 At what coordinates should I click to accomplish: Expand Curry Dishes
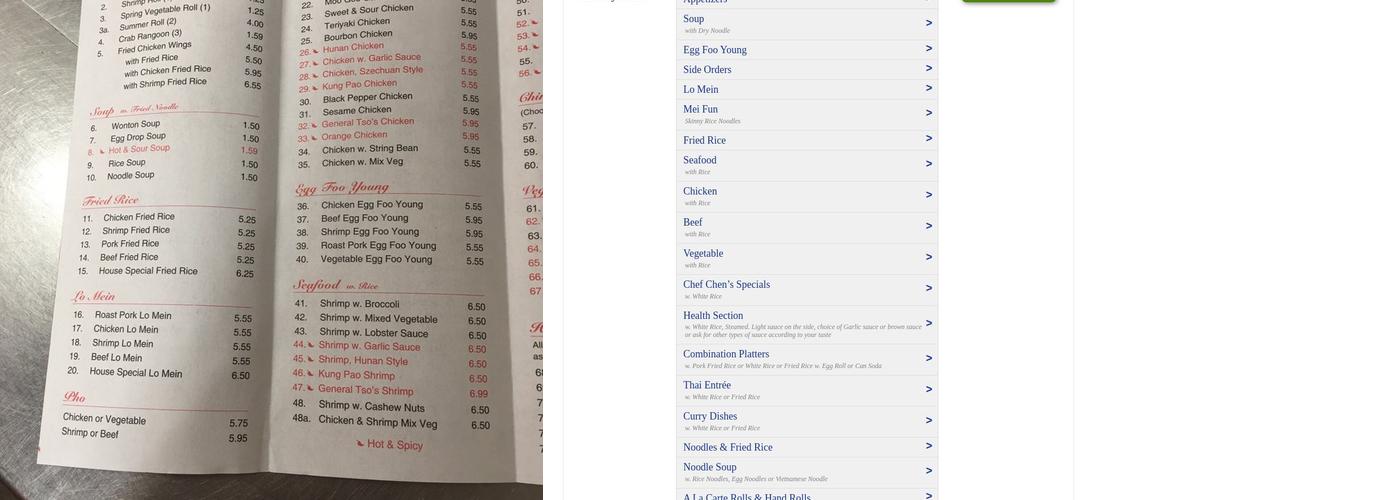pos(709,416)
